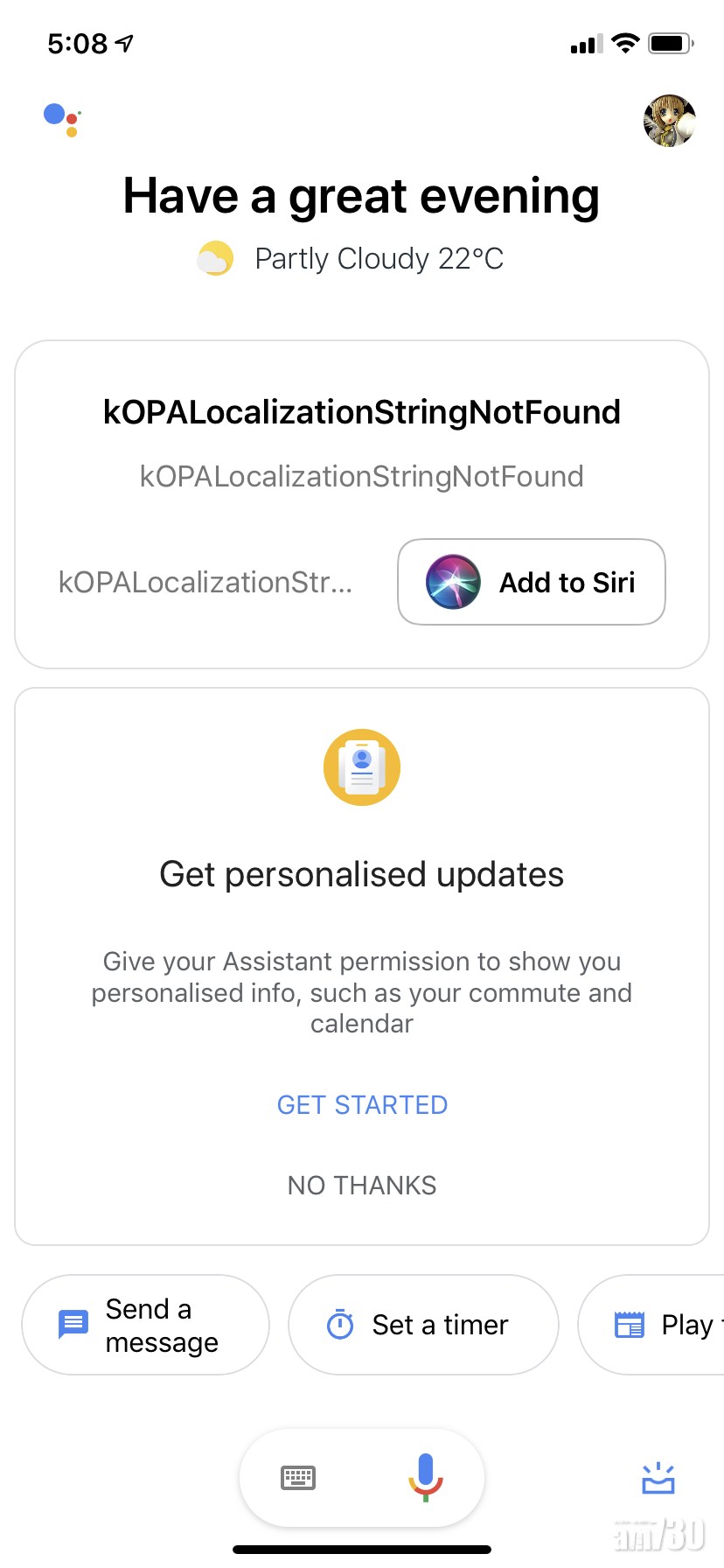Decline with NO THANKS

pyautogui.click(x=362, y=1186)
